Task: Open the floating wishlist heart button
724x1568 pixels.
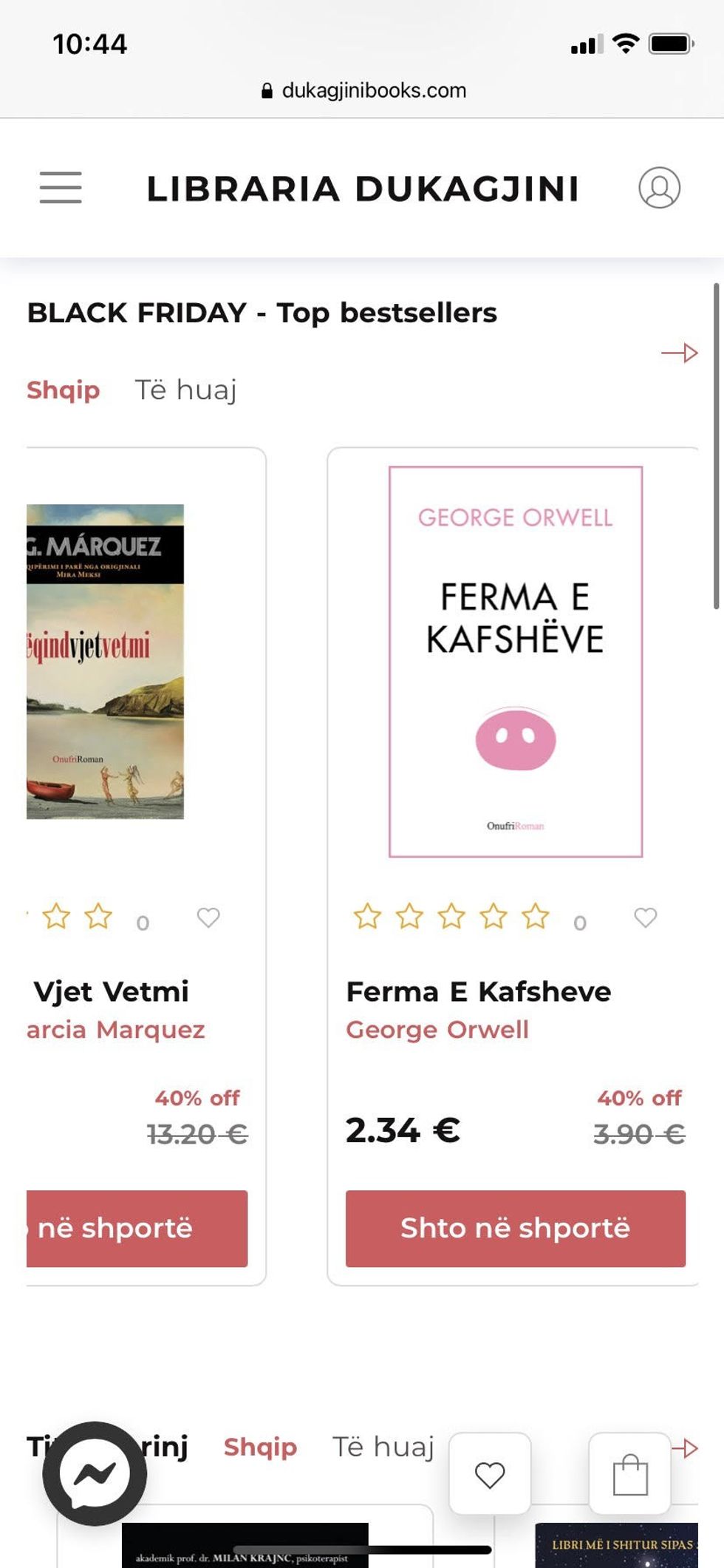Action: [490, 1474]
